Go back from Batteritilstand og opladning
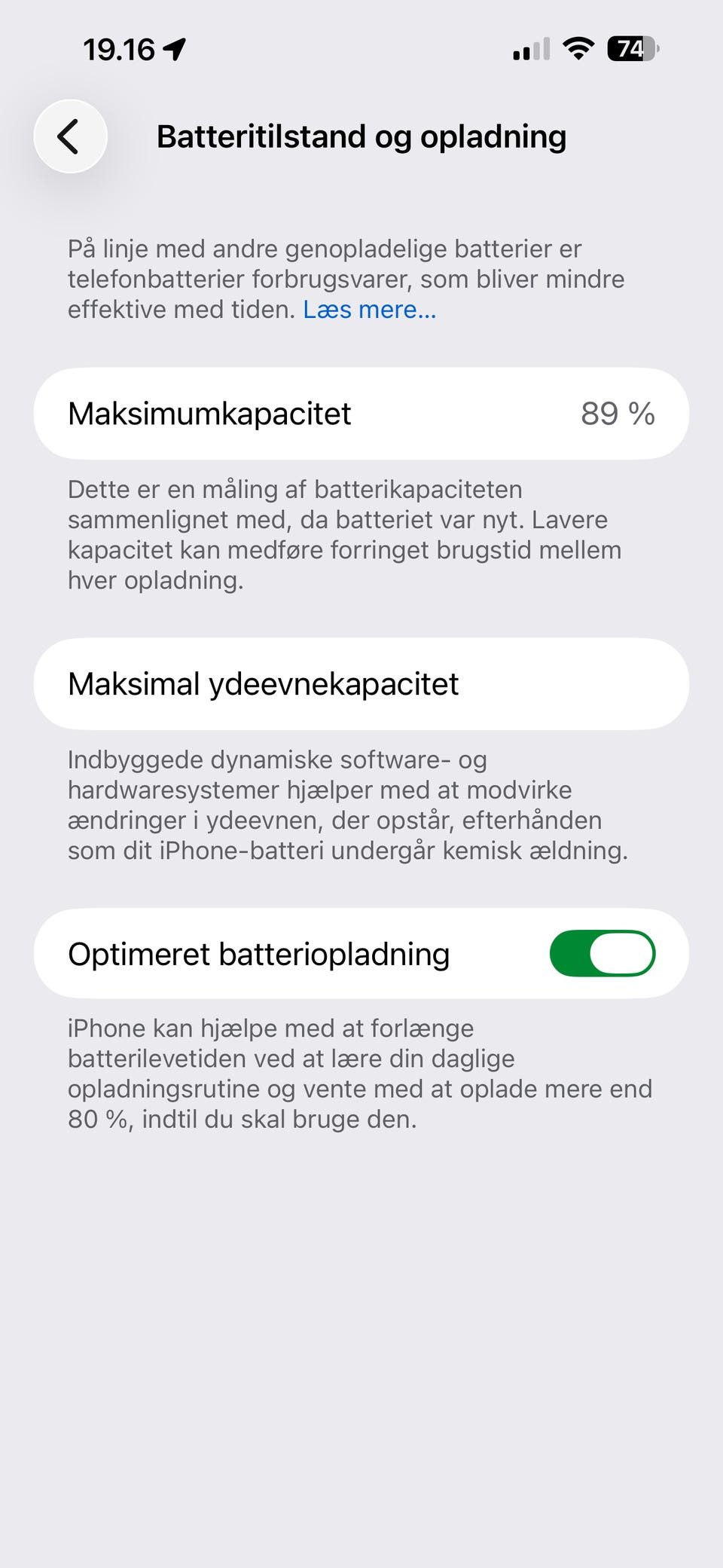Image resolution: width=723 pixels, height=1568 pixels. coord(71,136)
